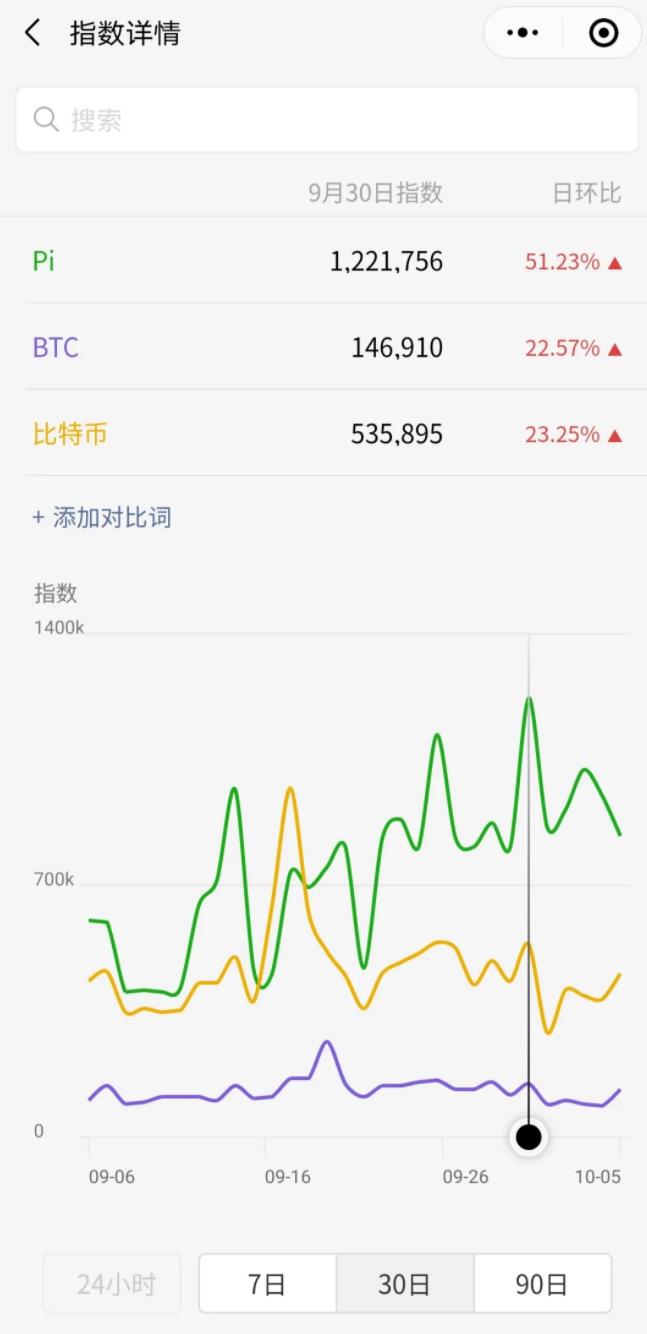Screen dimensions: 647x1334
Task: Tap the black marker dot on the chart
Action: point(528,1137)
